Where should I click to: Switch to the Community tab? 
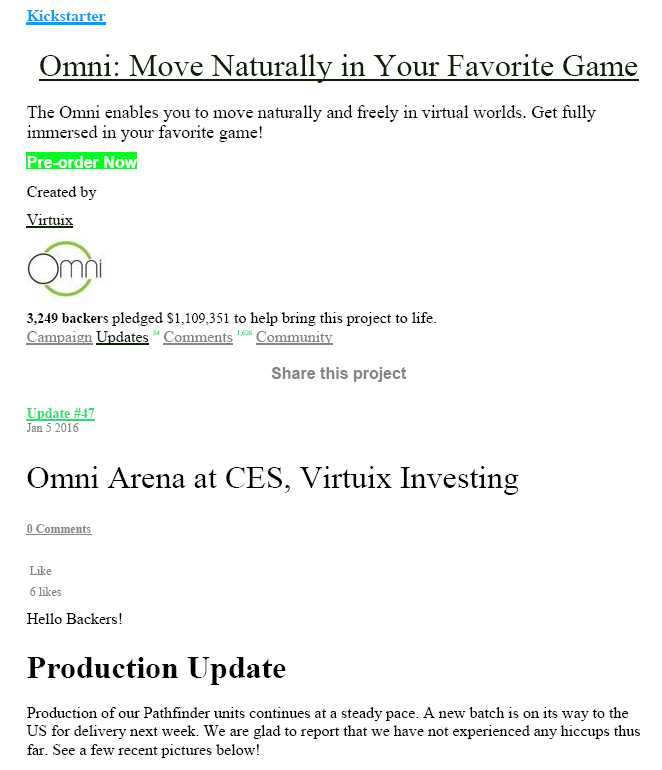click(294, 337)
